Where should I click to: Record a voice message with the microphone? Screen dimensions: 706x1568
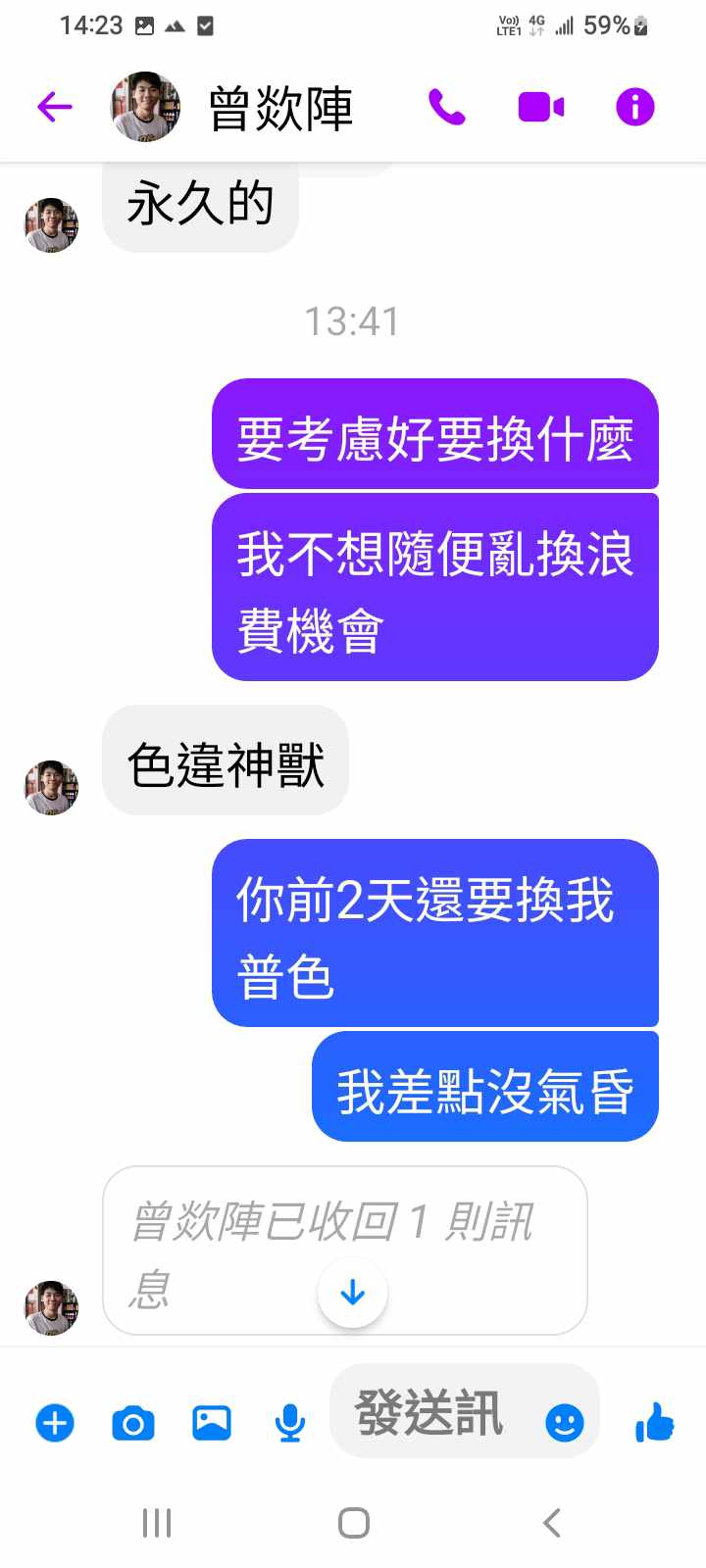tap(289, 1422)
